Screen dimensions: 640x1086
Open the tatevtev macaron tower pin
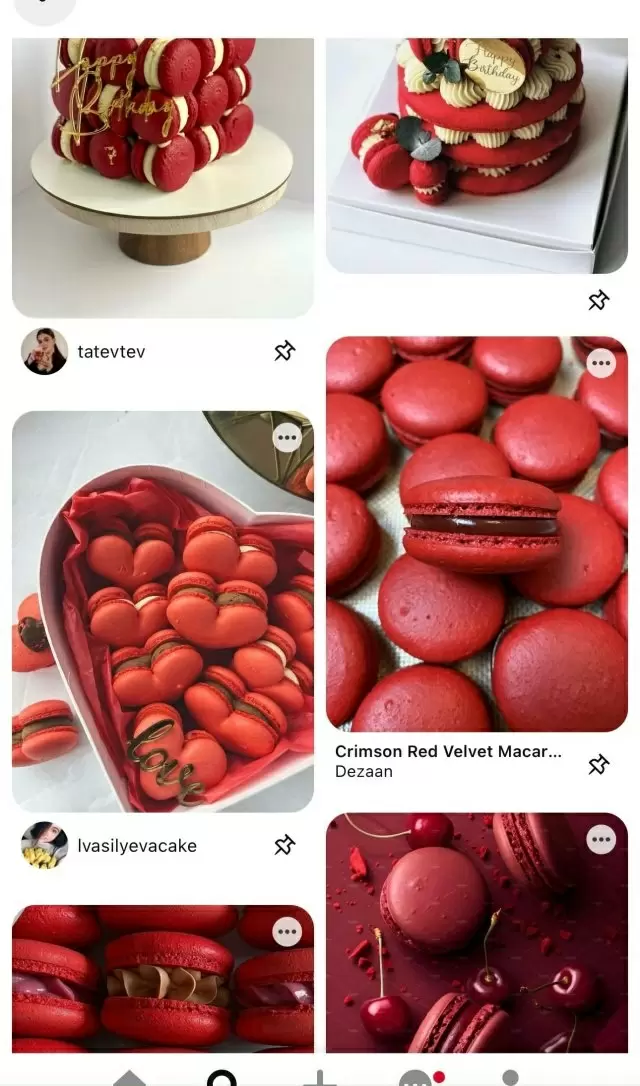[162, 170]
